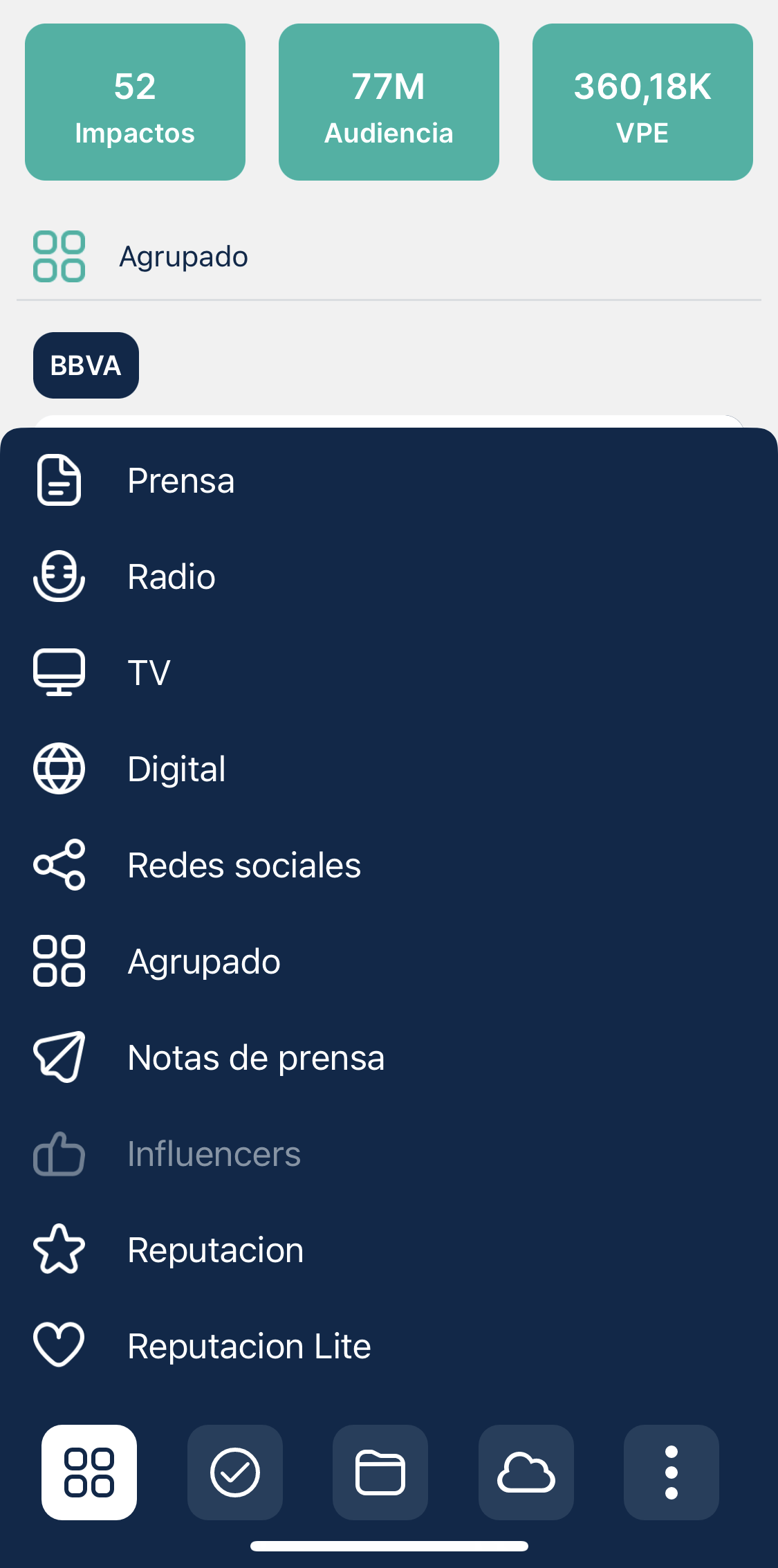The width and height of the screenshot is (778, 1568).
Task: Go to the TV section
Action: (x=148, y=673)
